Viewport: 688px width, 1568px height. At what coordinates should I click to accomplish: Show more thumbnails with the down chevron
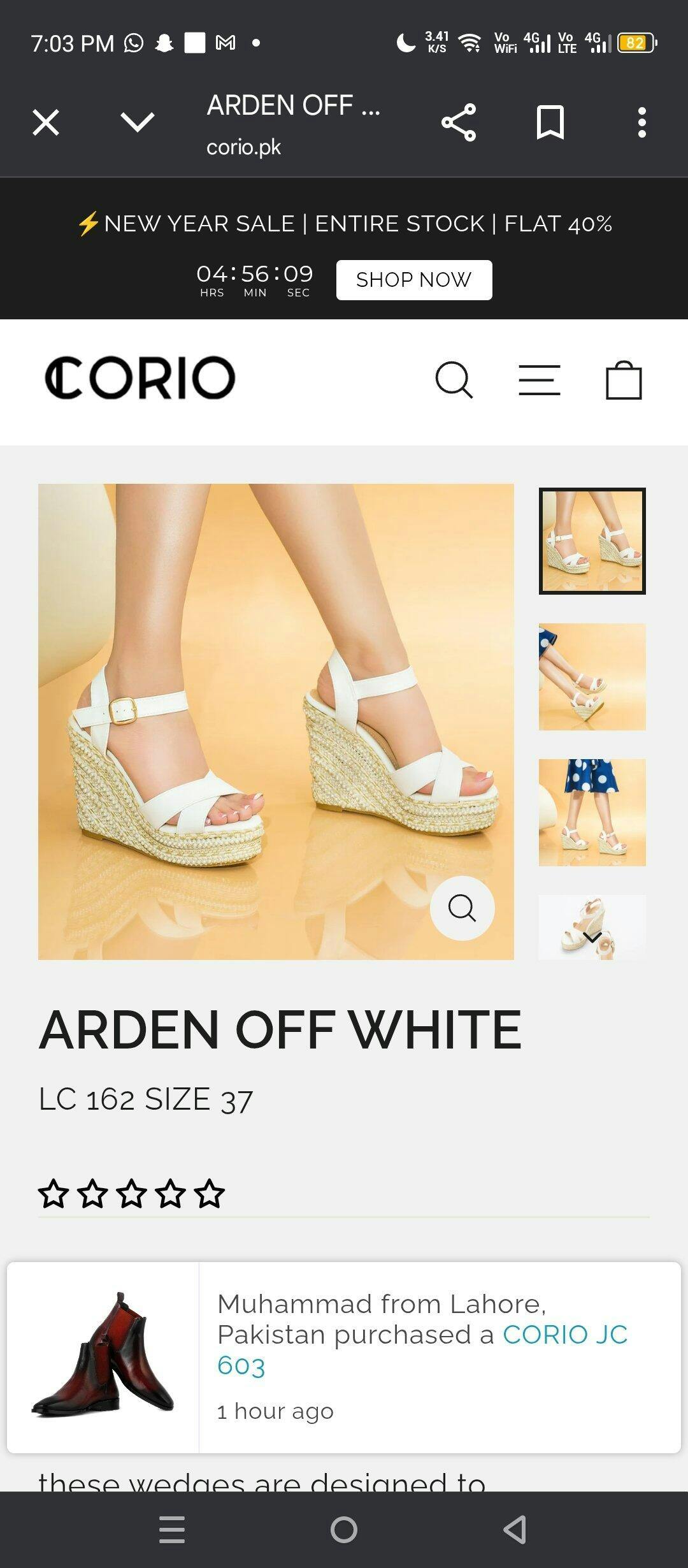tap(592, 936)
